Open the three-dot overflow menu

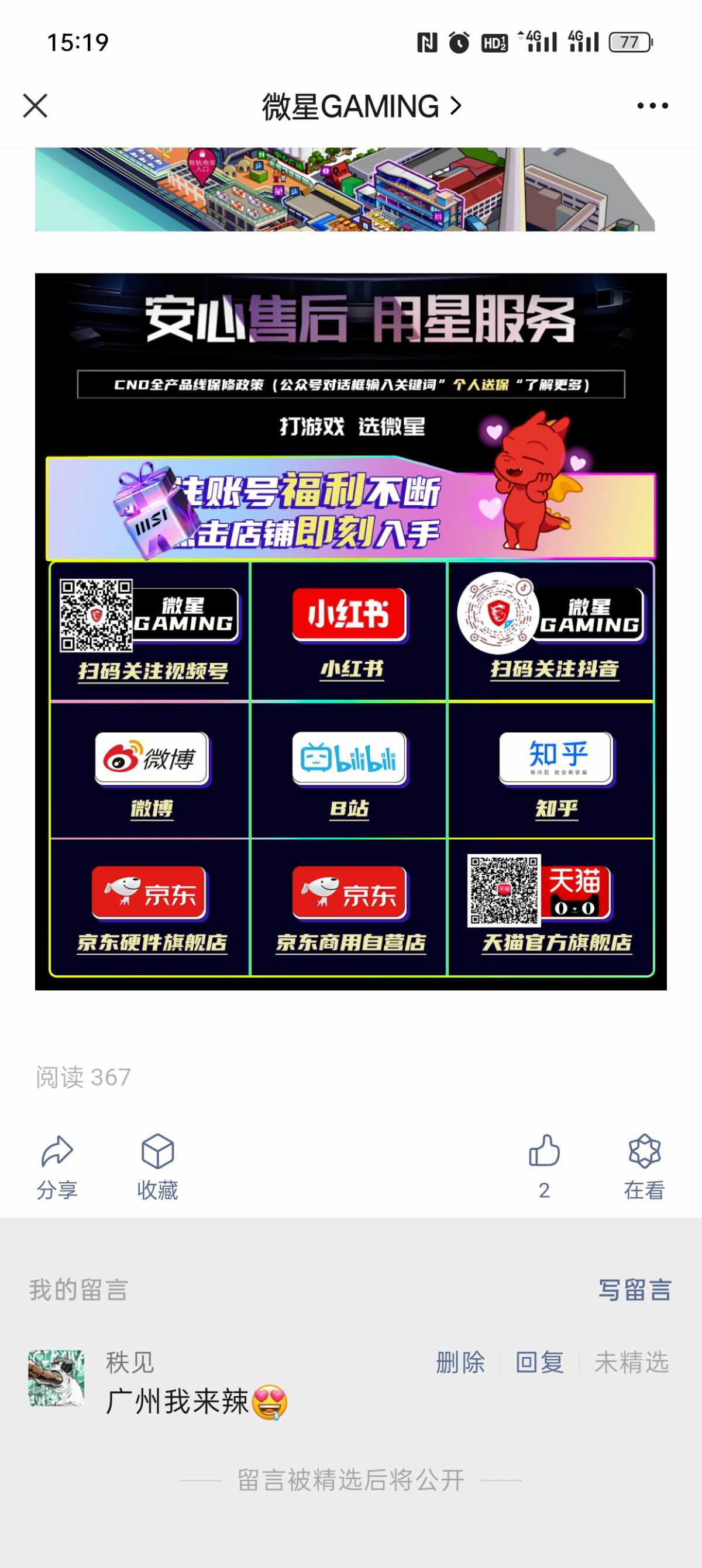tap(652, 106)
